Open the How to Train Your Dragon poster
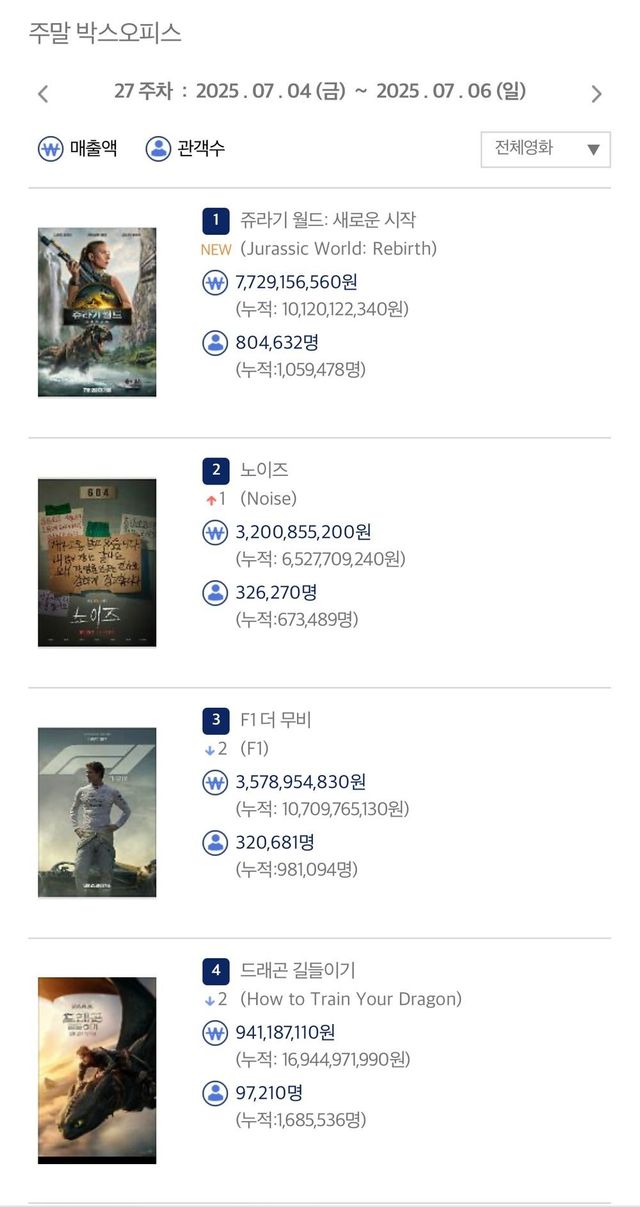This screenshot has height=1207, width=640. (97, 1070)
